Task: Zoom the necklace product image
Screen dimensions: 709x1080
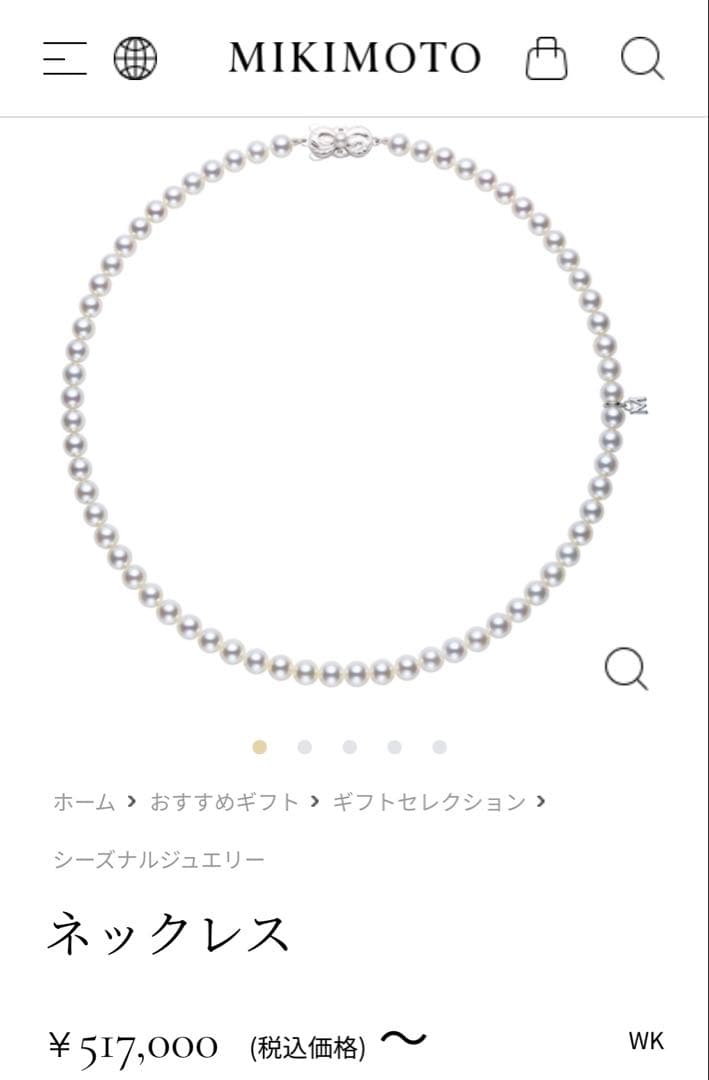Action: coord(626,668)
